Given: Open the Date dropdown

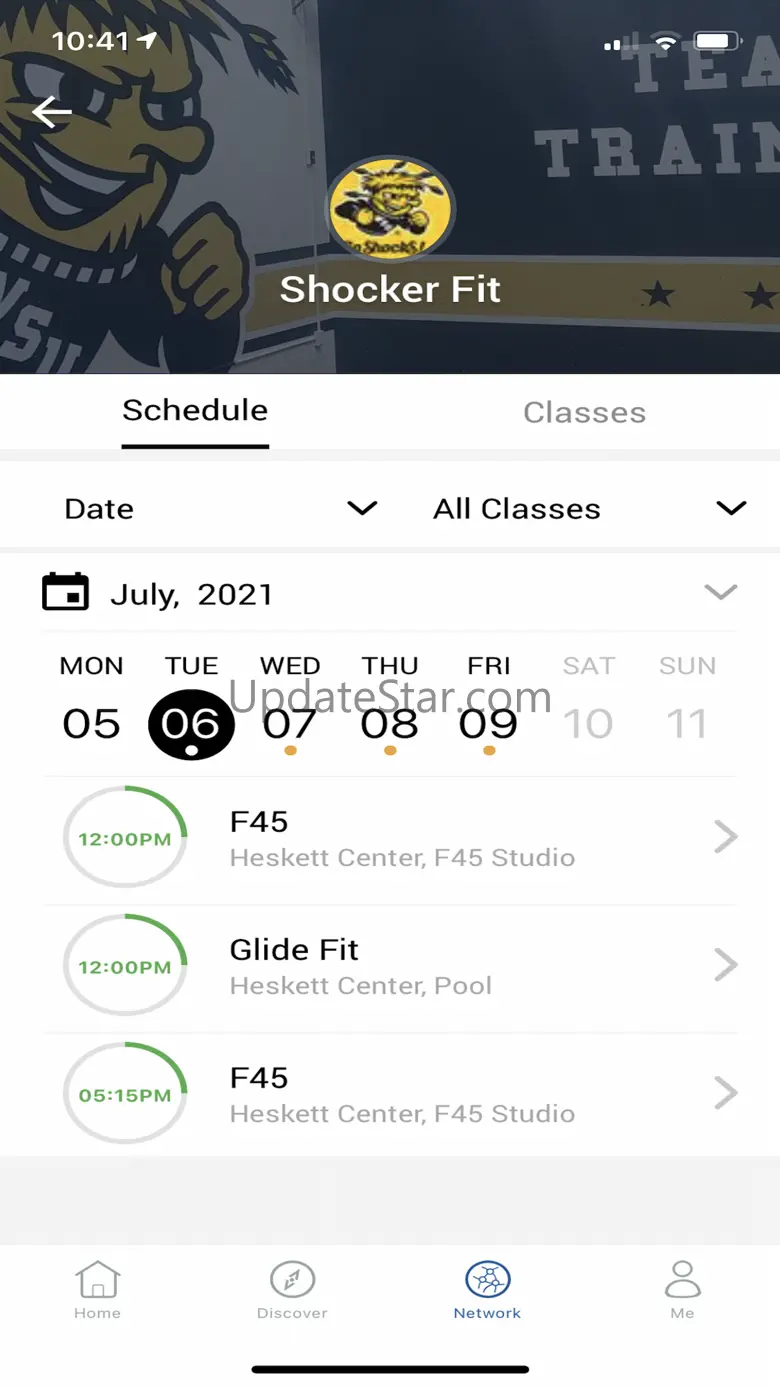Looking at the screenshot, I should coord(220,508).
